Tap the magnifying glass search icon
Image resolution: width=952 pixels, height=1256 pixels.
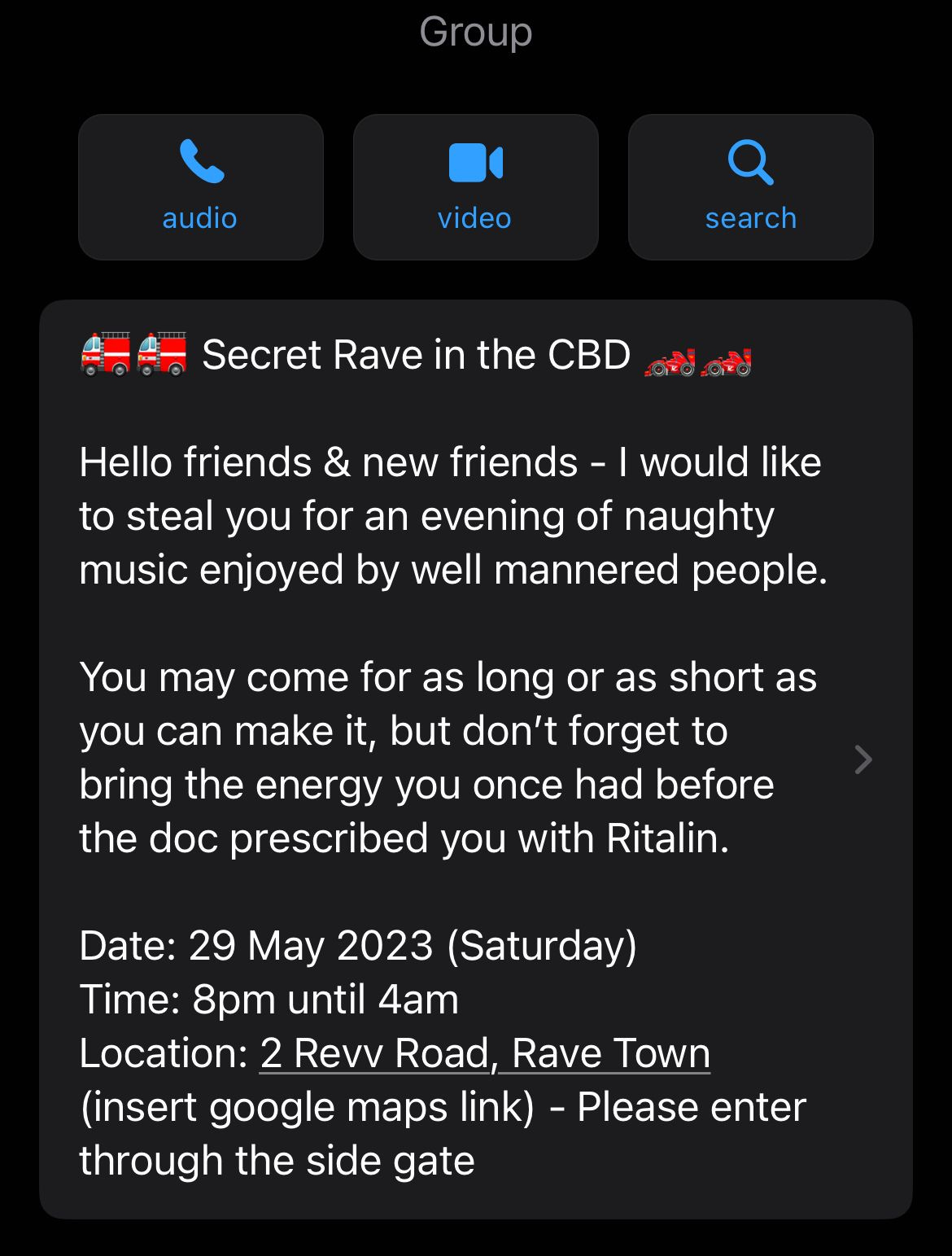coord(750,163)
